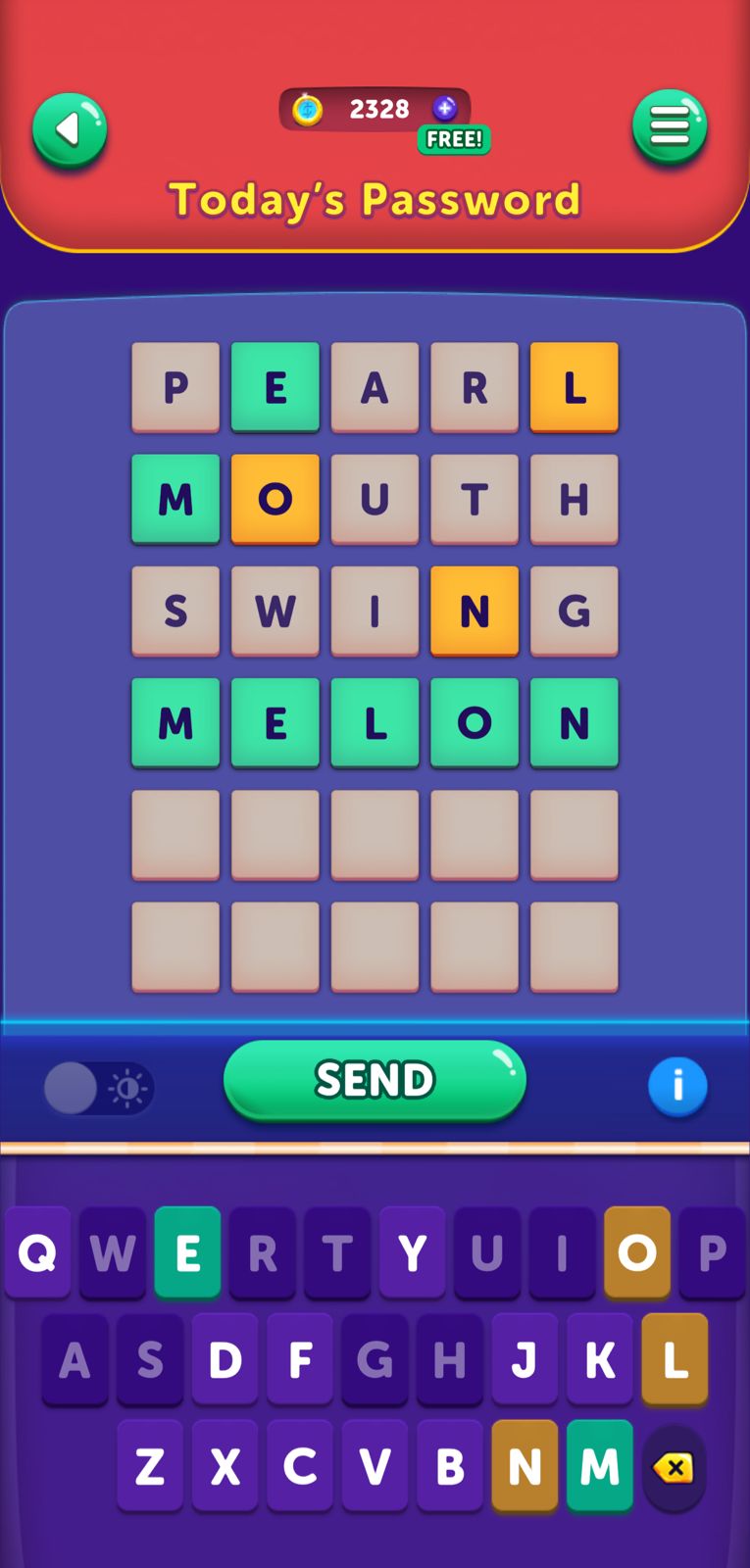This screenshot has height=1568, width=750.
Task: Type the letter B
Action: coord(449,1466)
